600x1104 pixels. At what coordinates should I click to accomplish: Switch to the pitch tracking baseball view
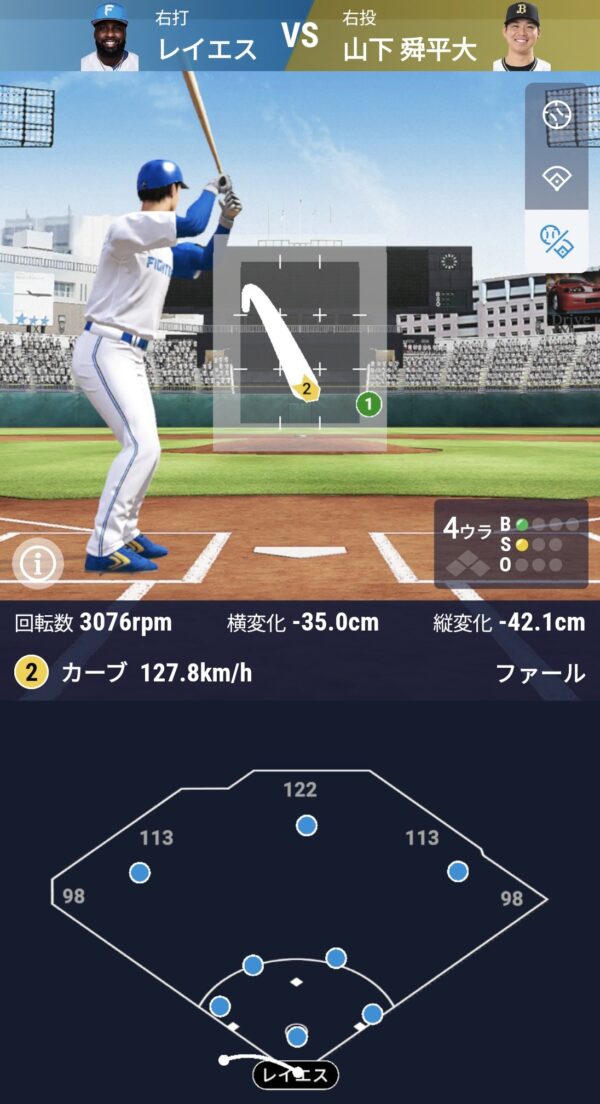point(557,115)
